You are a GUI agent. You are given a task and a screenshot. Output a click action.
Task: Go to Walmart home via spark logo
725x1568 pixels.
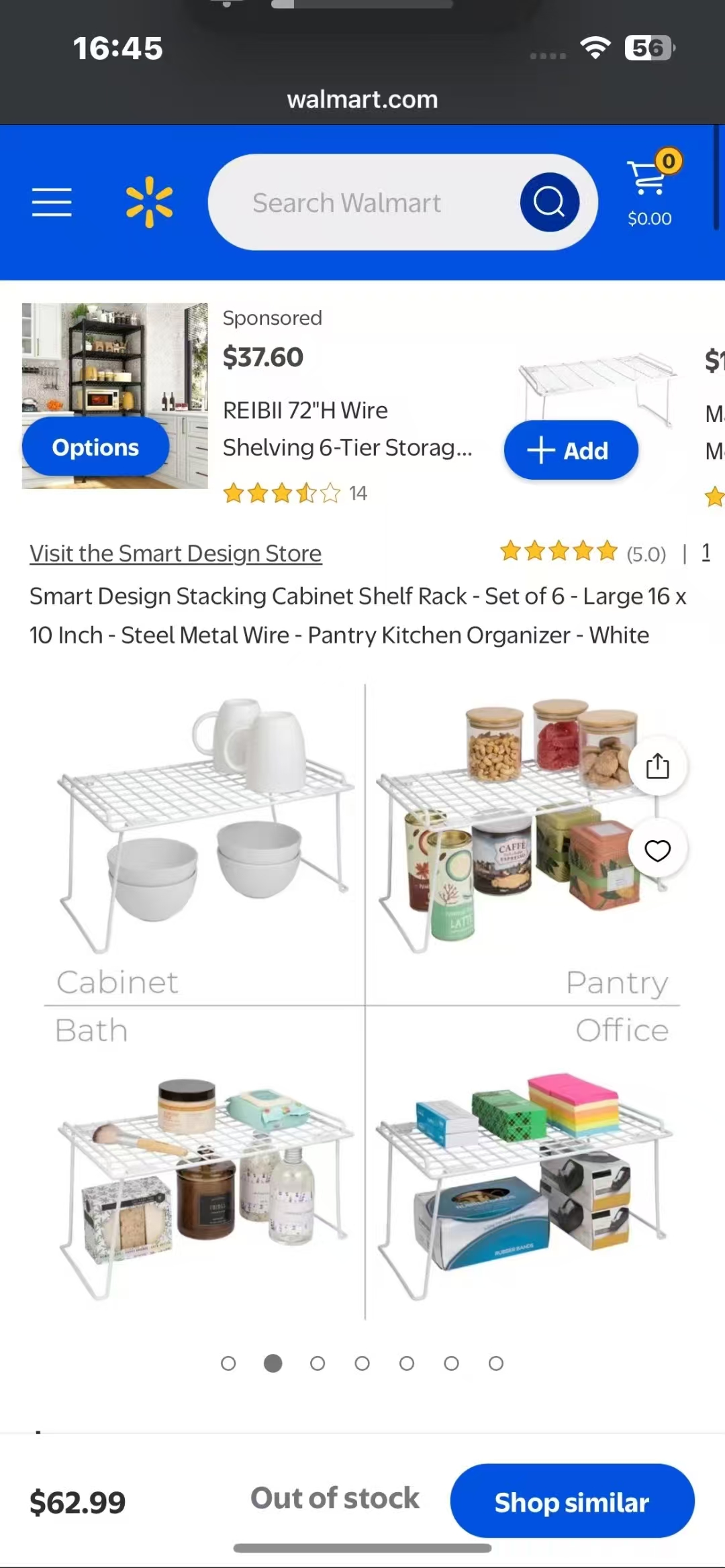point(149,202)
